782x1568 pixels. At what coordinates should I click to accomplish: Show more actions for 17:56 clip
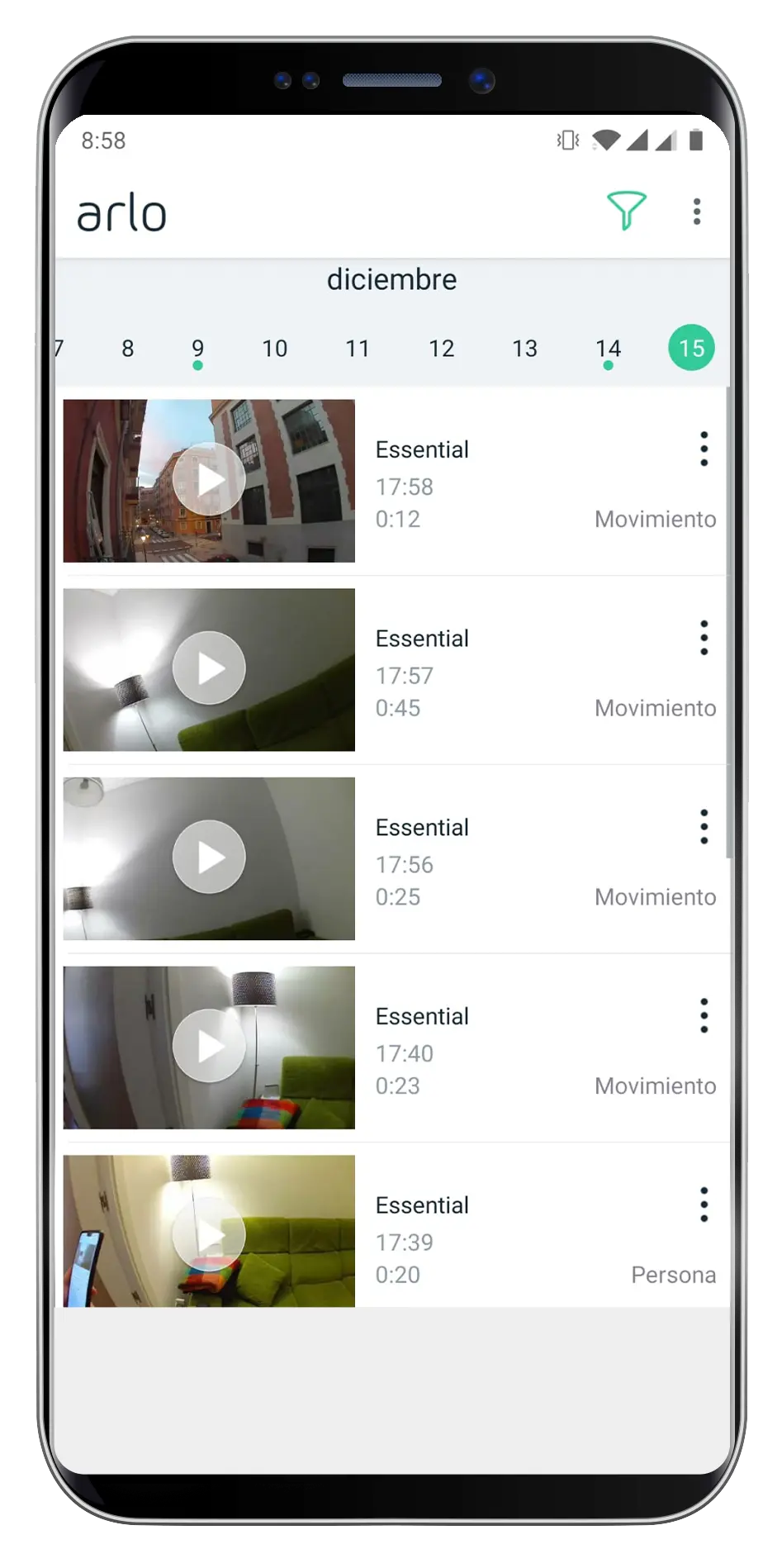coord(704,827)
